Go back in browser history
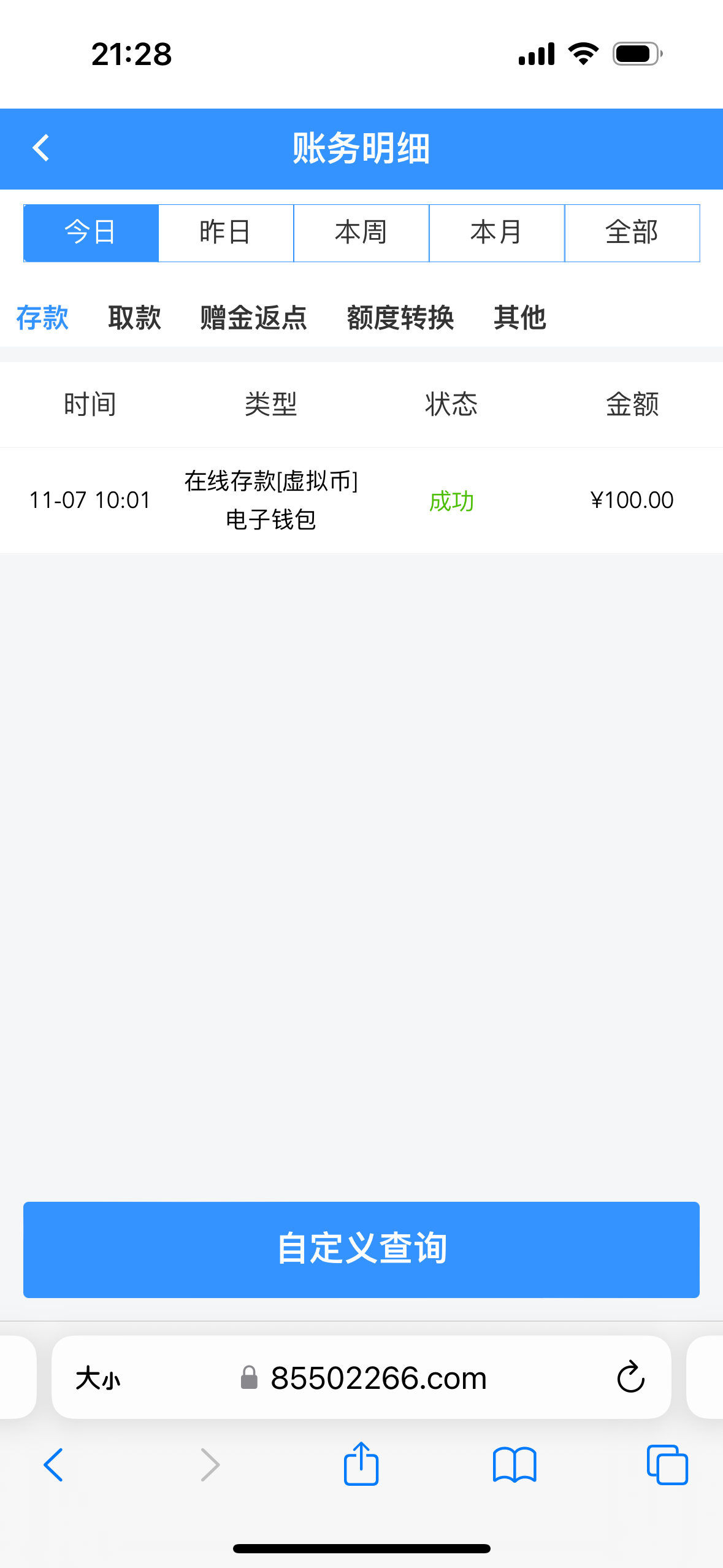This screenshot has width=723, height=1568. tap(53, 1464)
